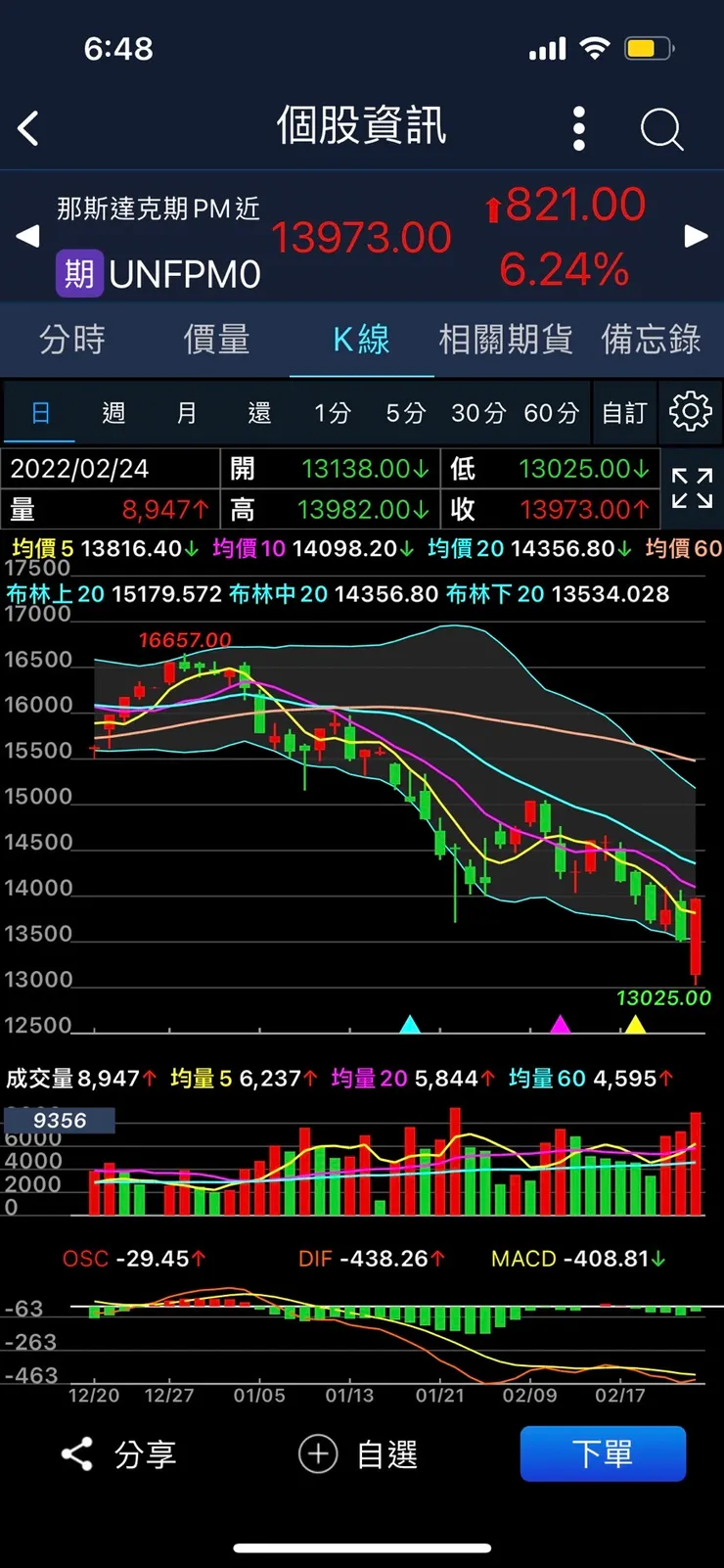Open the 備忘錄 tab
The height and width of the screenshot is (1568, 724).
point(651,340)
